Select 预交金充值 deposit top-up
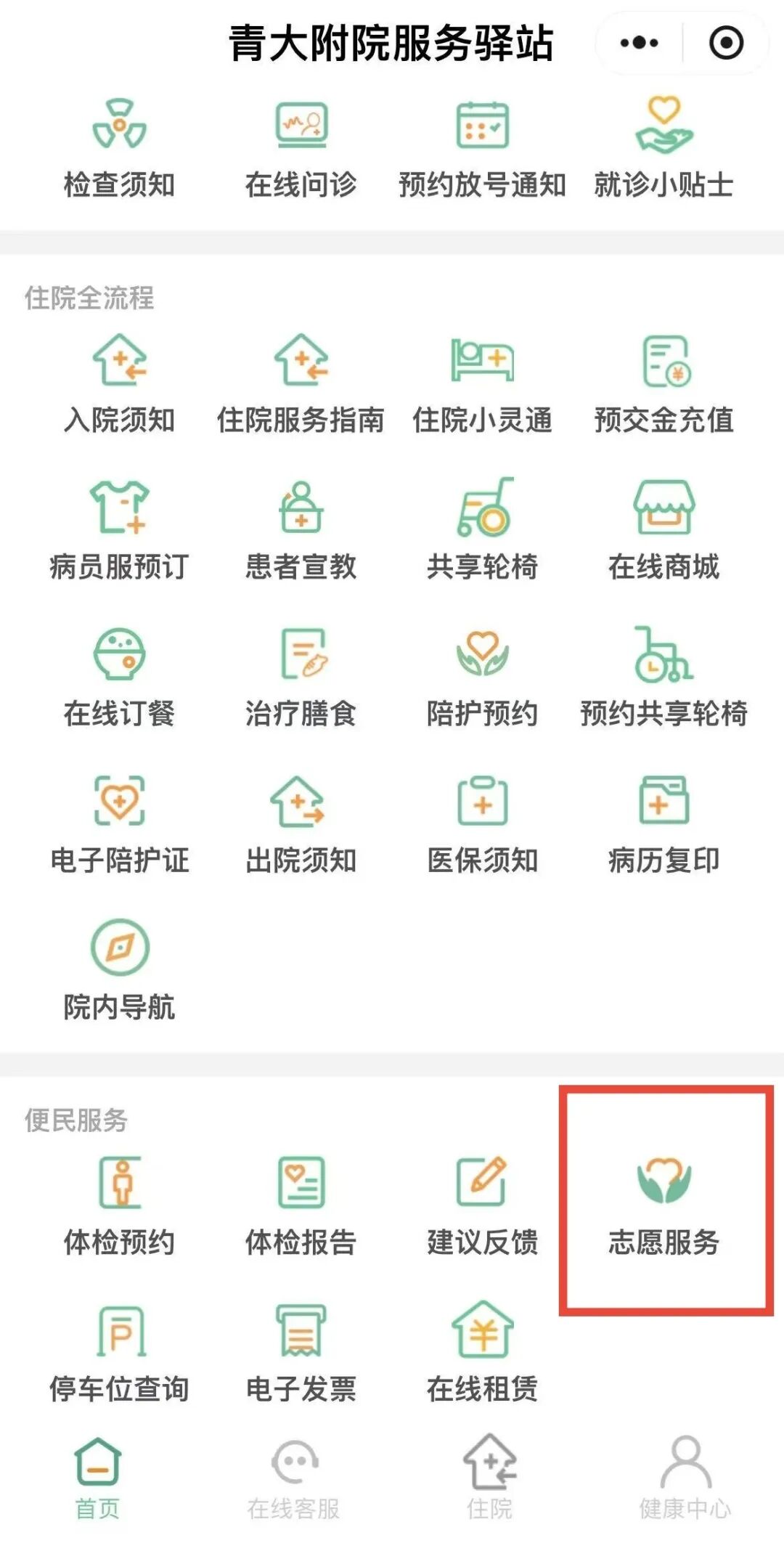 (x=663, y=383)
